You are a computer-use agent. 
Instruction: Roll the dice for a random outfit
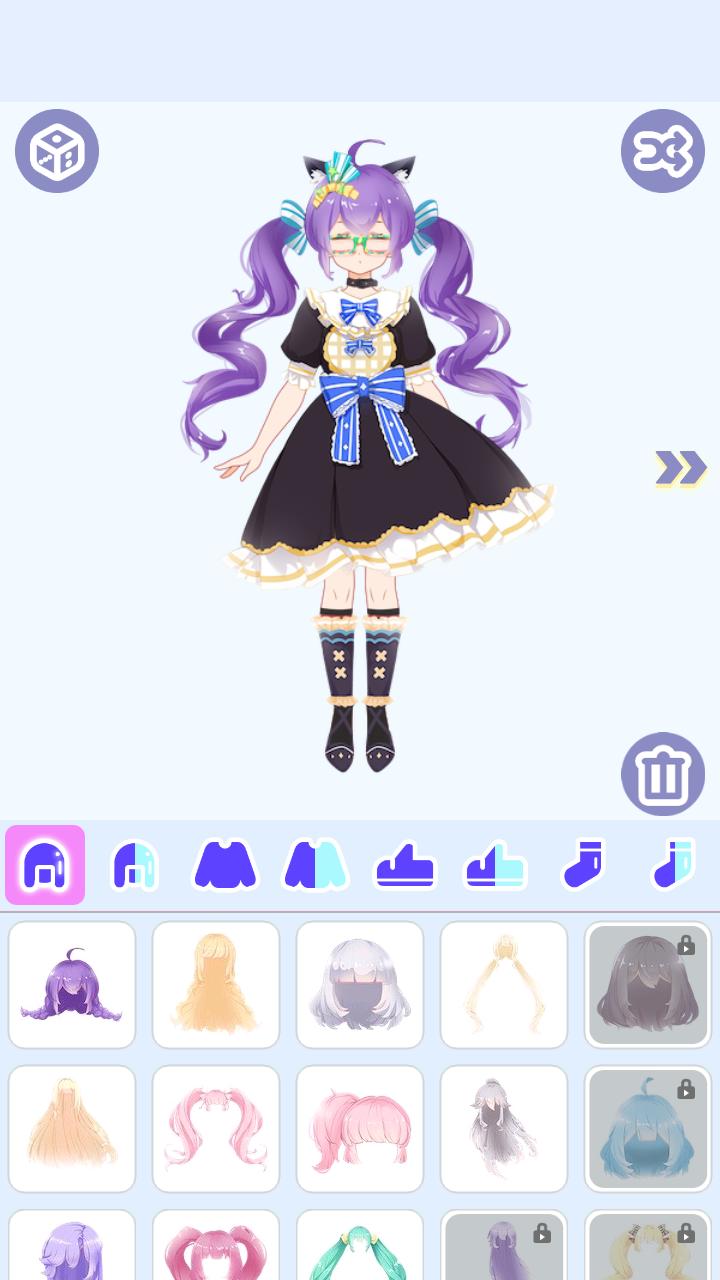pos(57,151)
